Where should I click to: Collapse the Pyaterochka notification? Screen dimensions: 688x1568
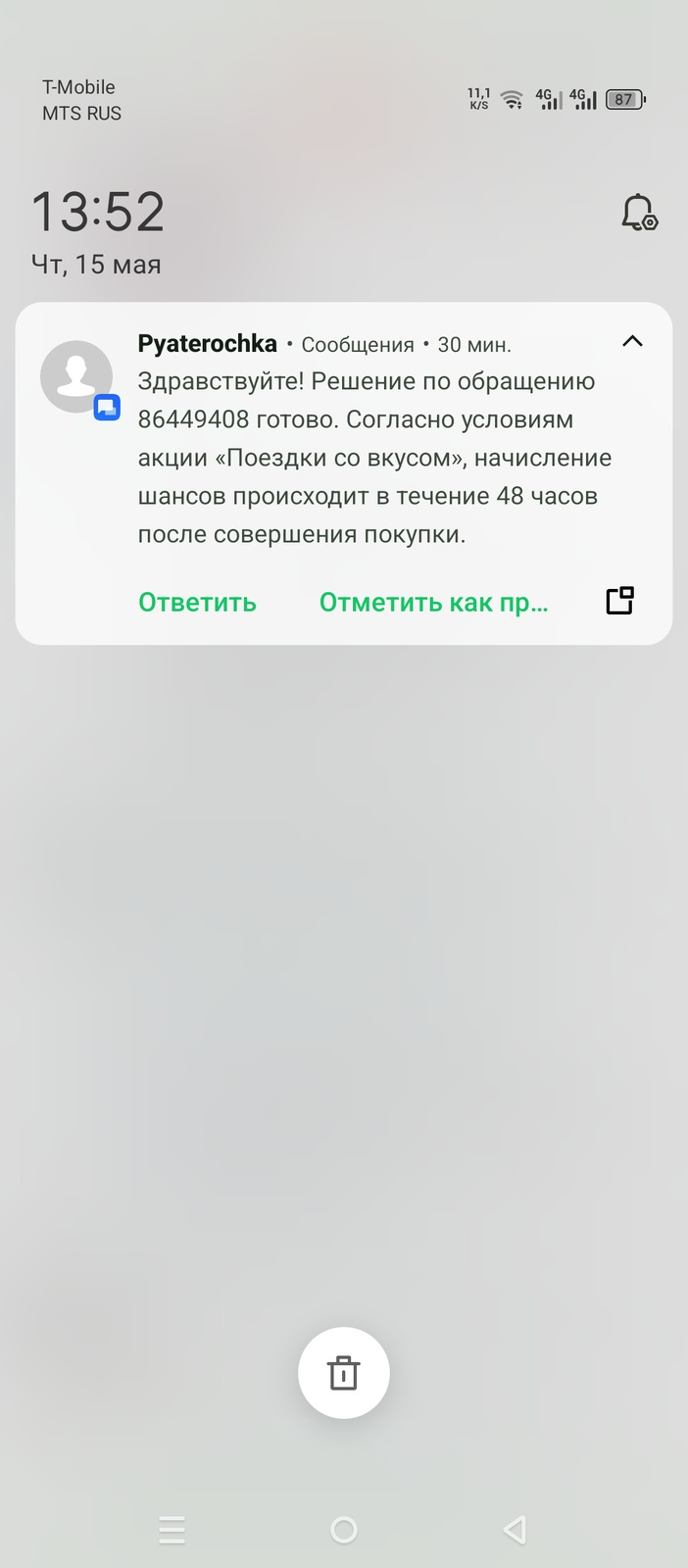click(x=632, y=341)
